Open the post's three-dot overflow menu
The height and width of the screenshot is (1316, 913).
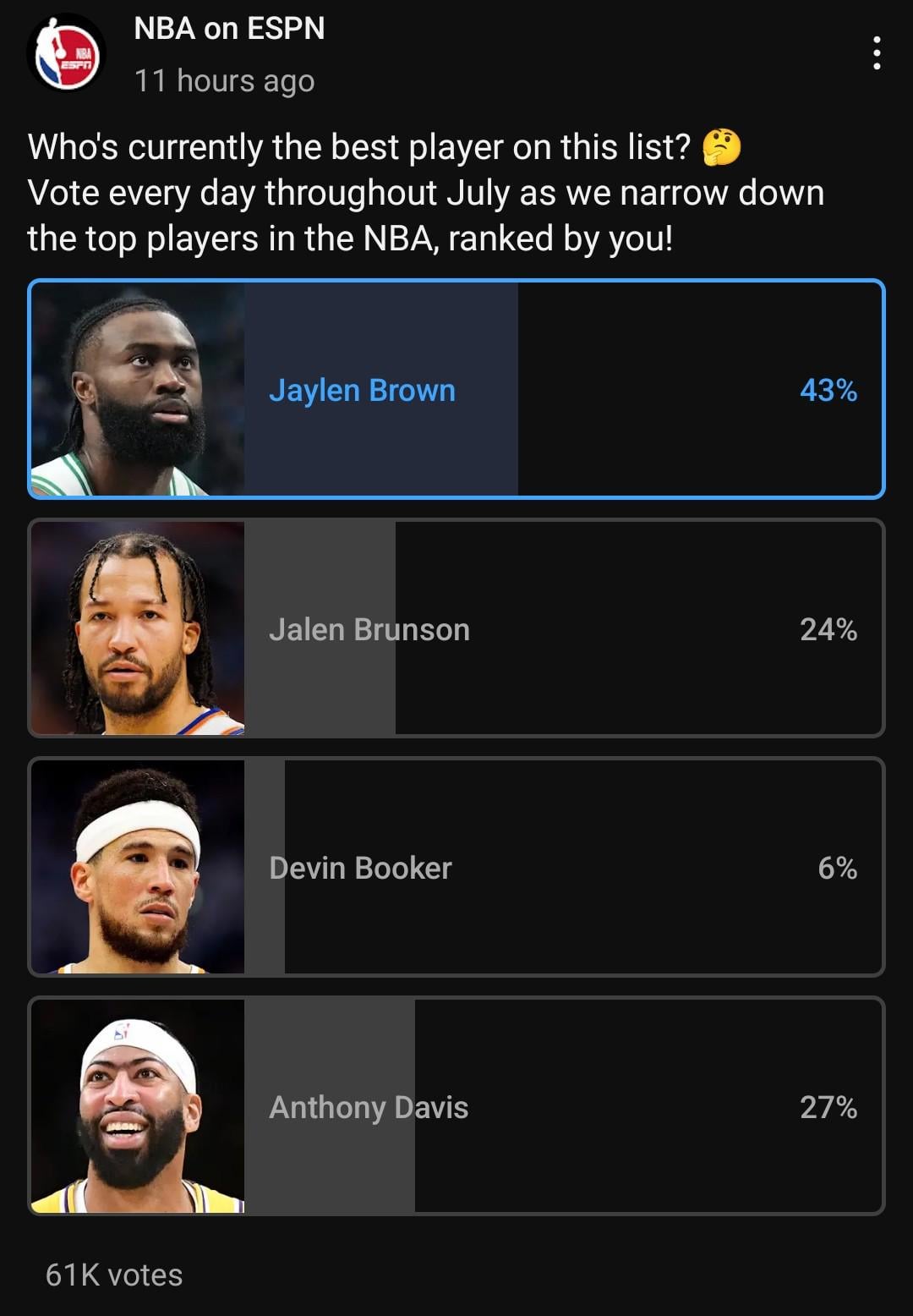tap(877, 53)
